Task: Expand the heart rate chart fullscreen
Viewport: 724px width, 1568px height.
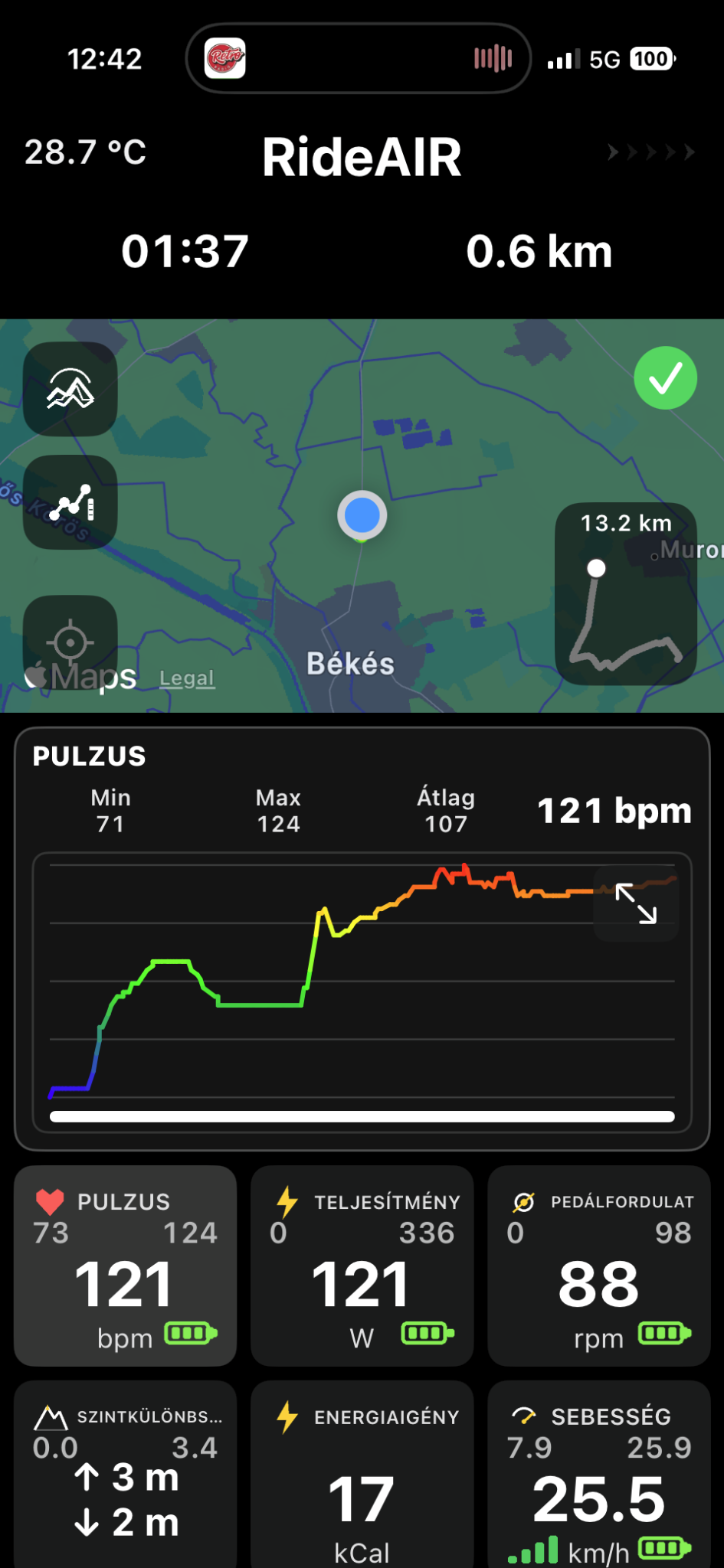Action: (x=636, y=903)
